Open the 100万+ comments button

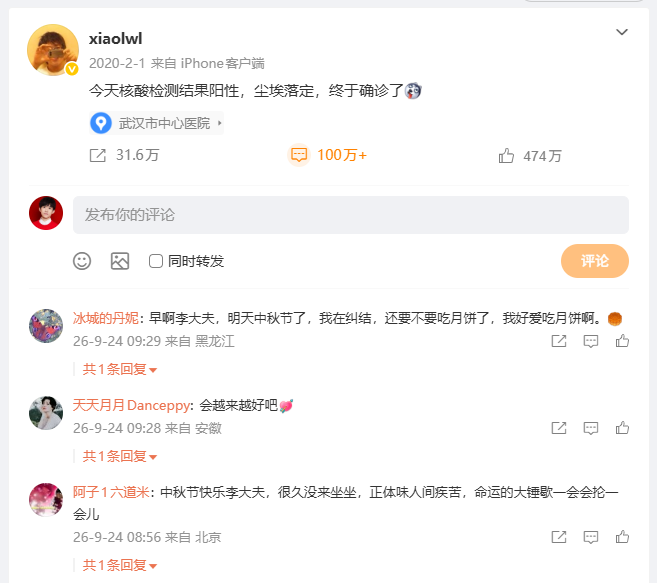tap(327, 155)
